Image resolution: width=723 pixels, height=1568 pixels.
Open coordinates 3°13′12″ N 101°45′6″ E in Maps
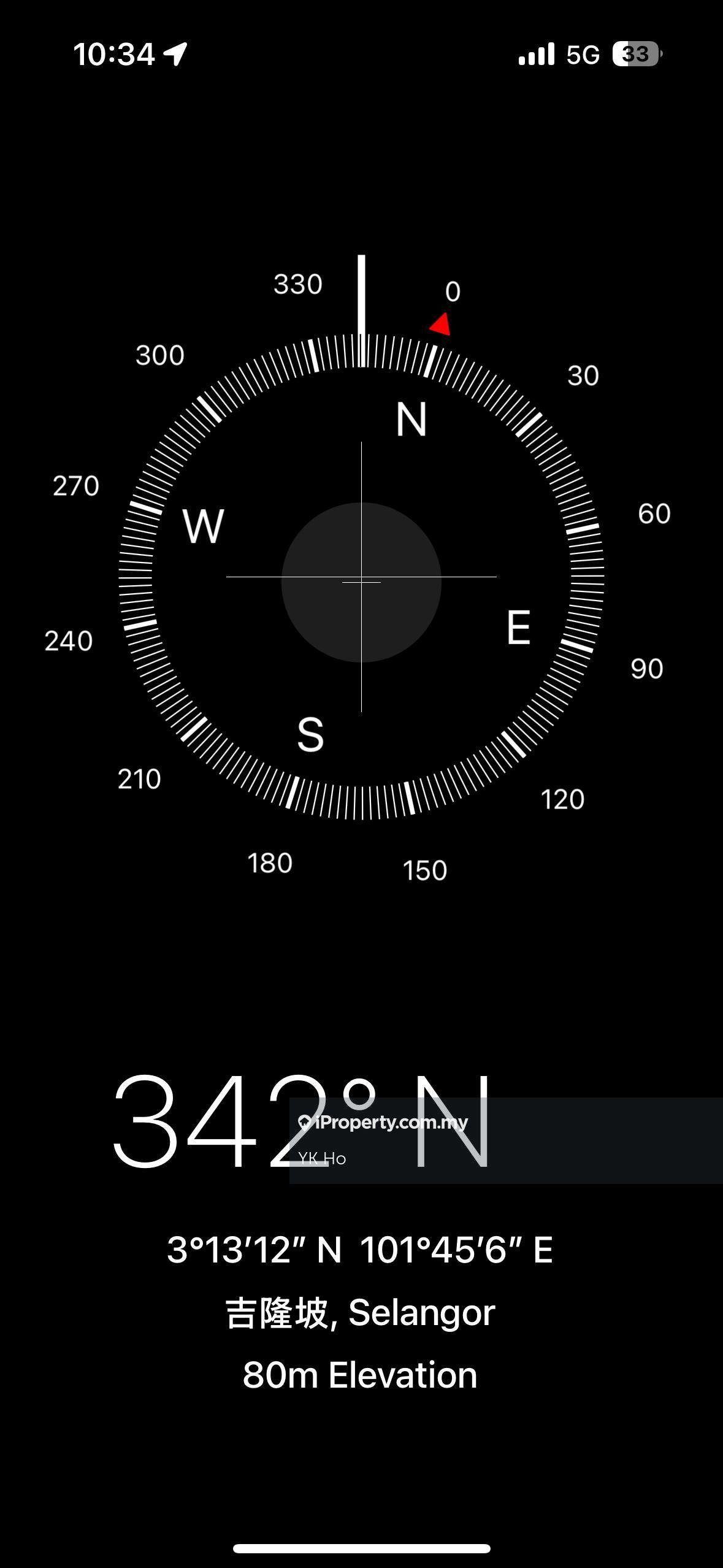click(x=360, y=1250)
